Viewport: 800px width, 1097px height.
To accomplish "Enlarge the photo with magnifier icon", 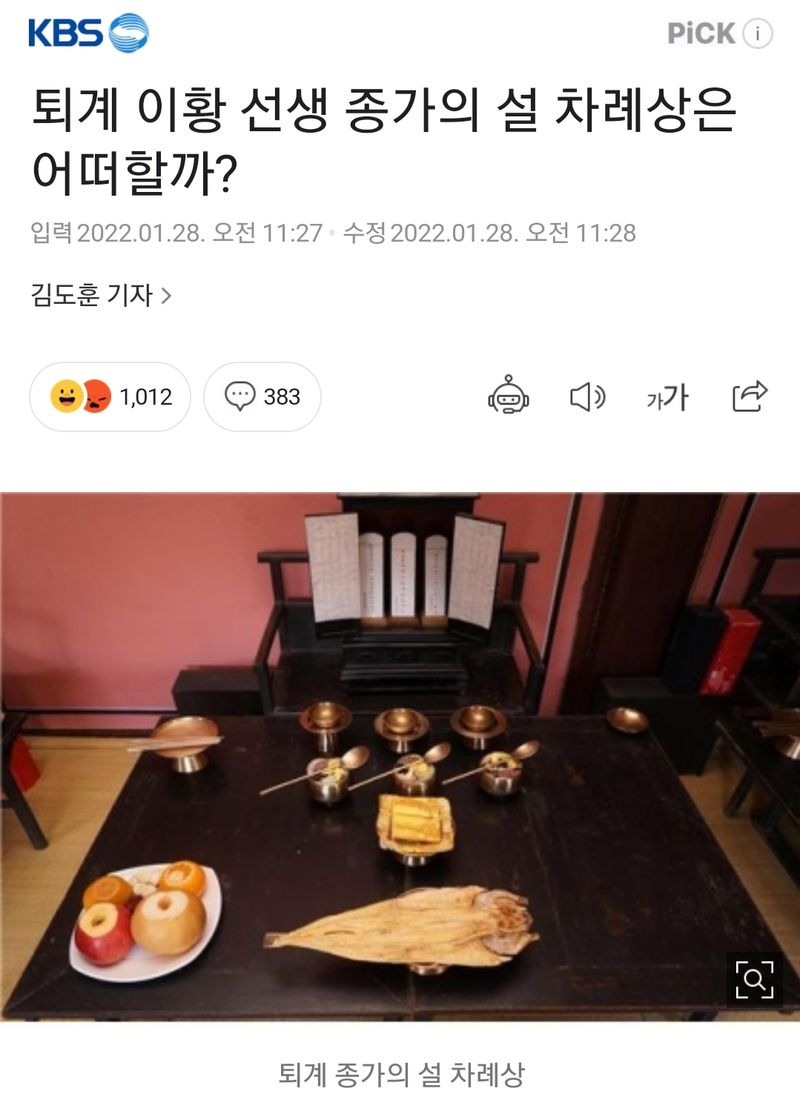I will 755,979.
